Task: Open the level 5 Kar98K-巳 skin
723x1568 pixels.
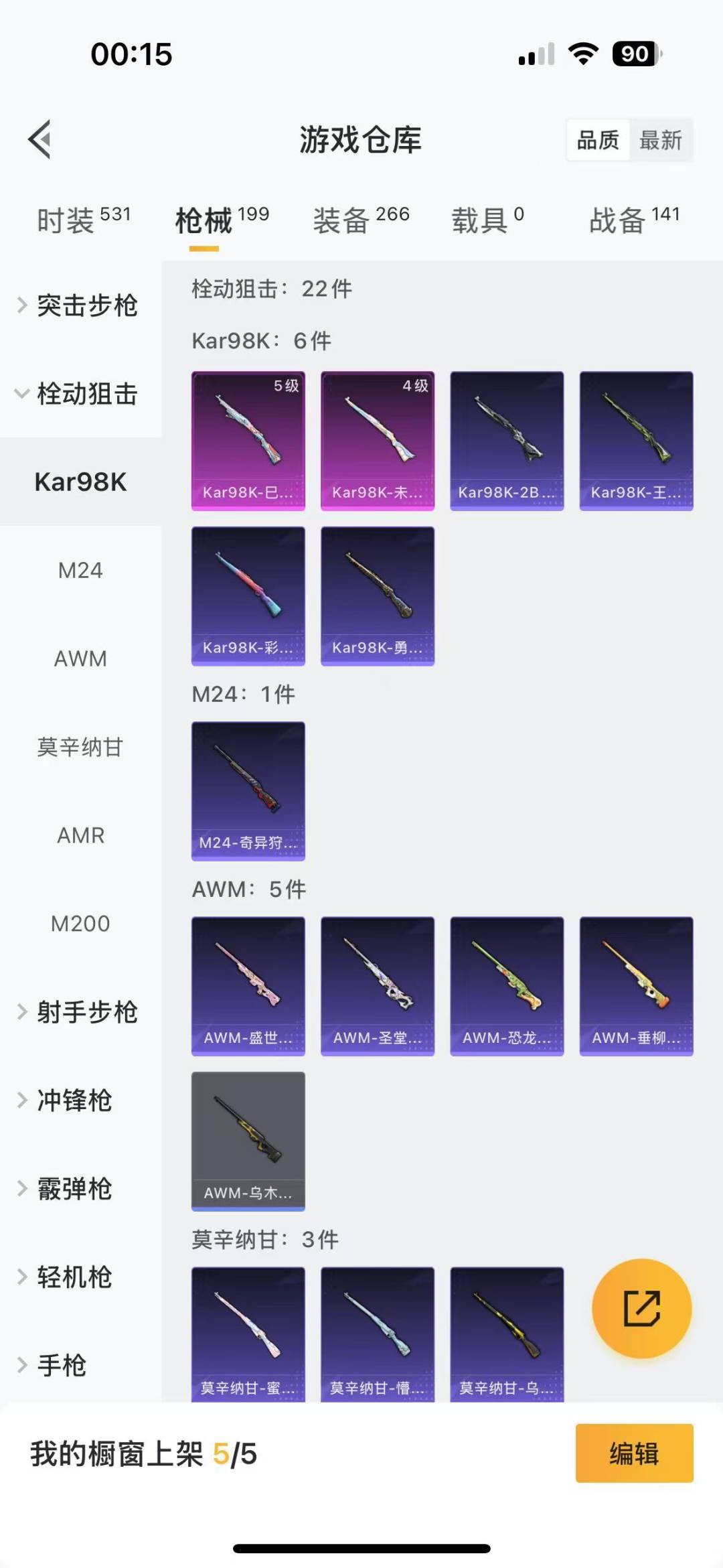Action: pos(248,440)
